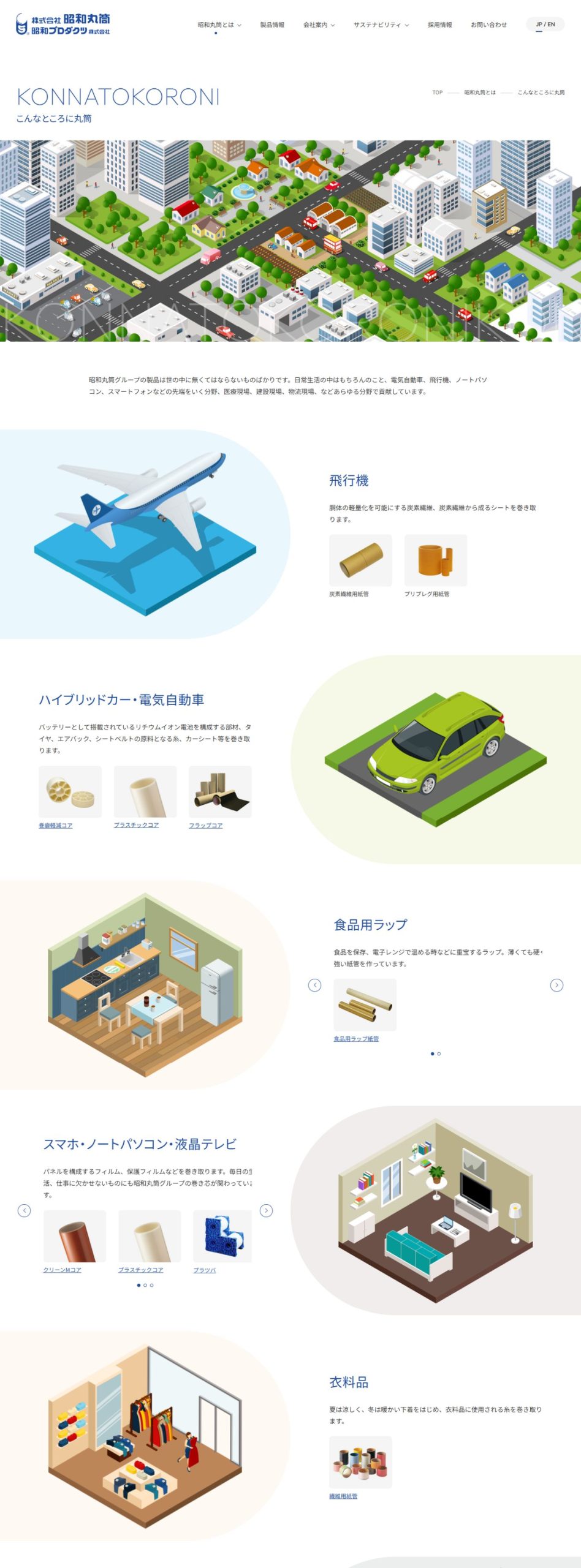Expand the 昭和丸筒とは menu
Viewport: 581px width, 1568px height.
(219, 25)
